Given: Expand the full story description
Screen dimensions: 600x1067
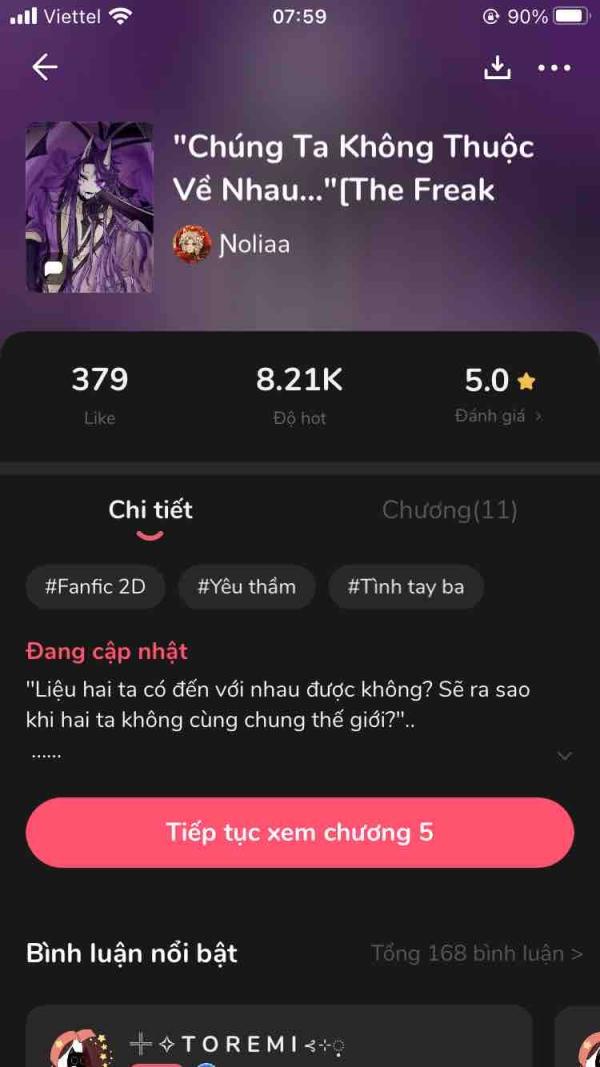Looking at the screenshot, I should click(564, 756).
